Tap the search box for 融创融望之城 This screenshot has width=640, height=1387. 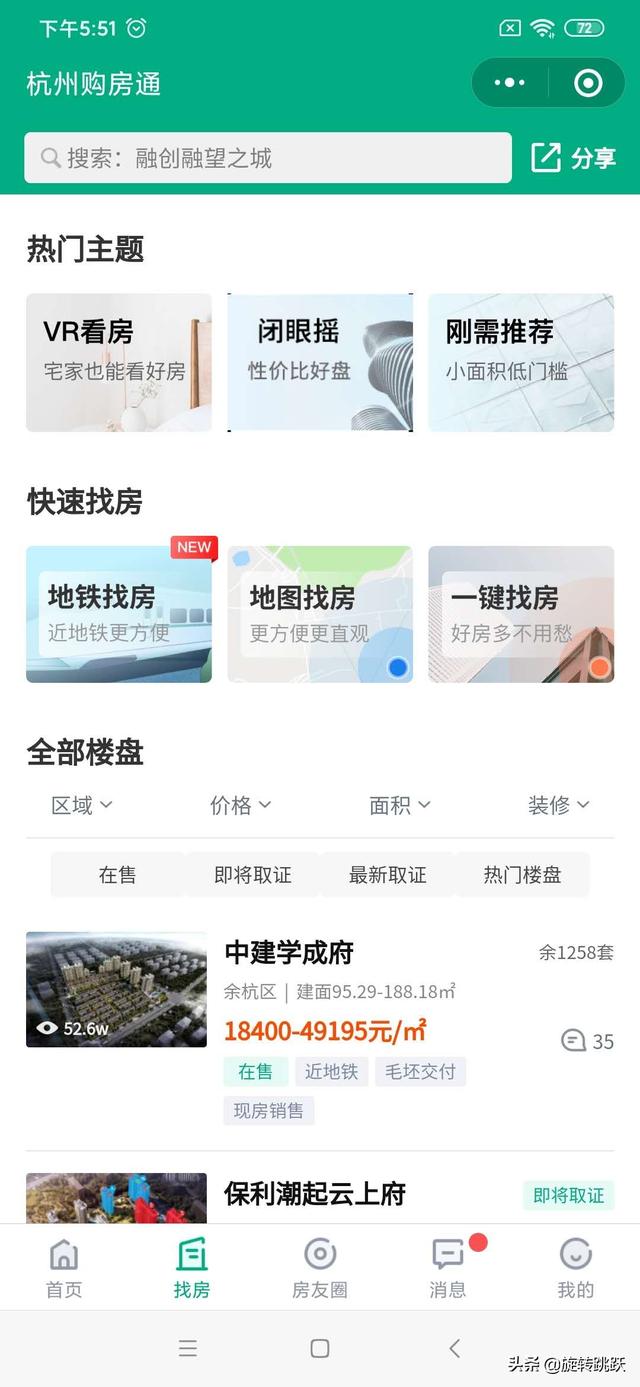click(268, 158)
